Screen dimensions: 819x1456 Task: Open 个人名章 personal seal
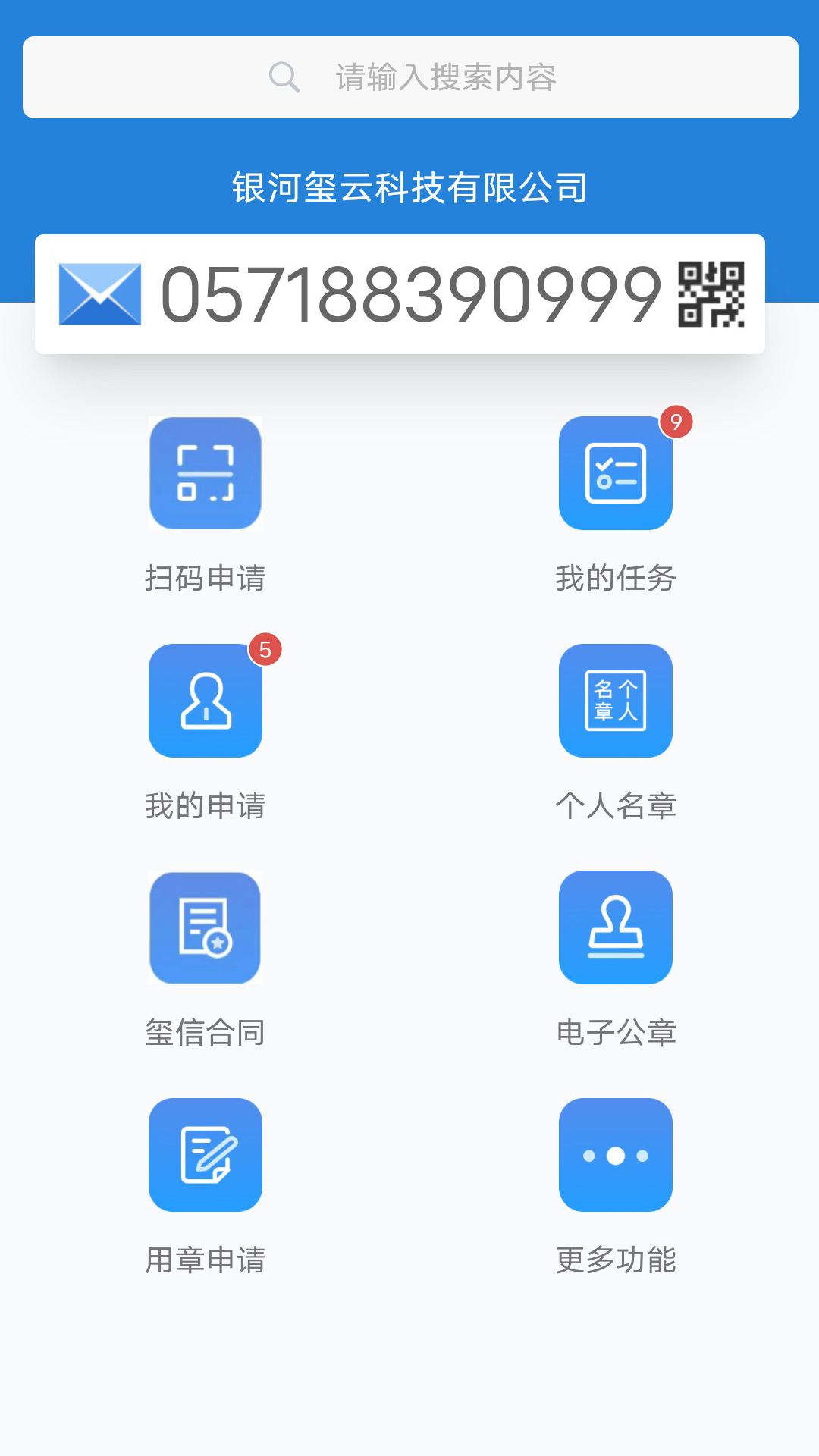pyautogui.click(x=615, y=701)
